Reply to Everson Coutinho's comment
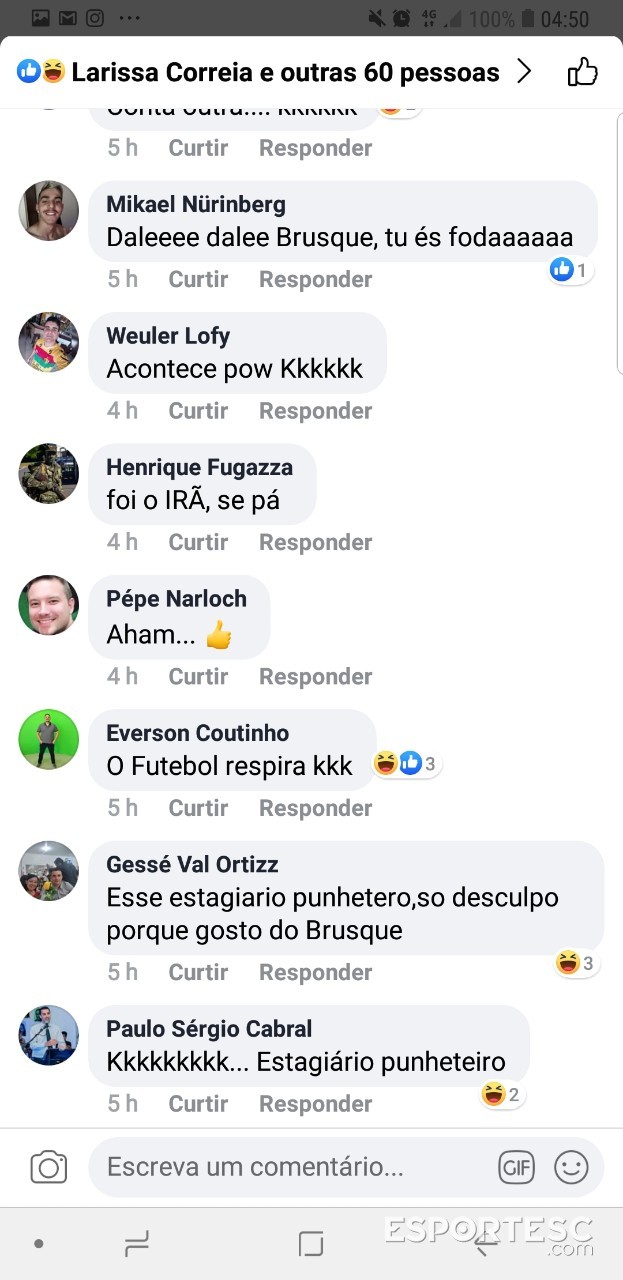This screenshot has width=623, height=1280. point(315,807)
